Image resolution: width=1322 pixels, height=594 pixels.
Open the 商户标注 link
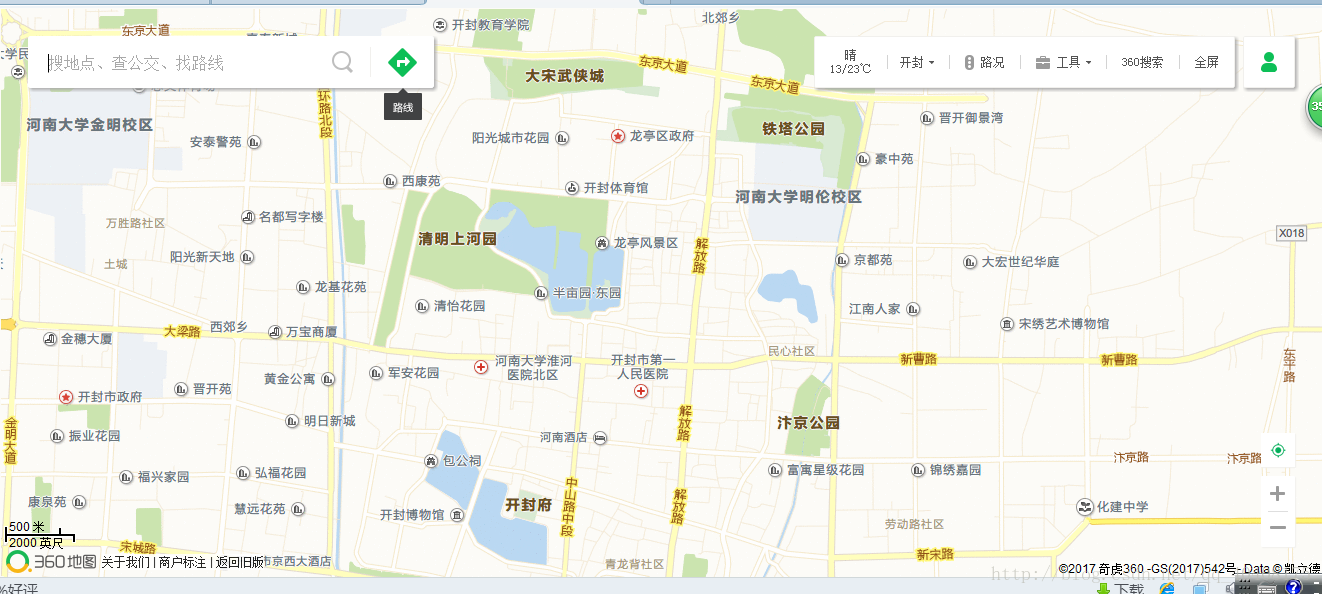182,562
